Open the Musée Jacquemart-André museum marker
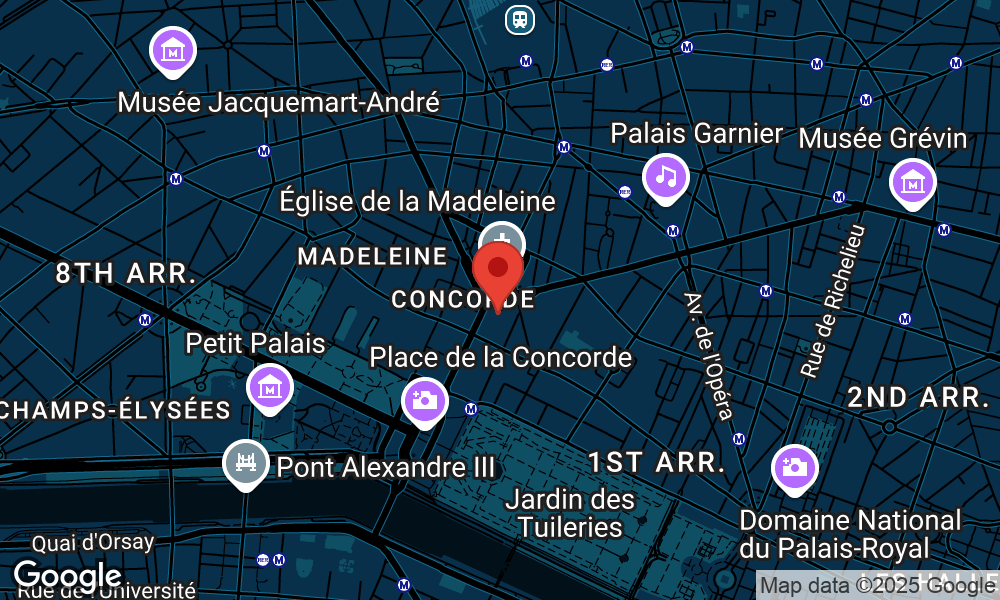 [x=172, y=48]
